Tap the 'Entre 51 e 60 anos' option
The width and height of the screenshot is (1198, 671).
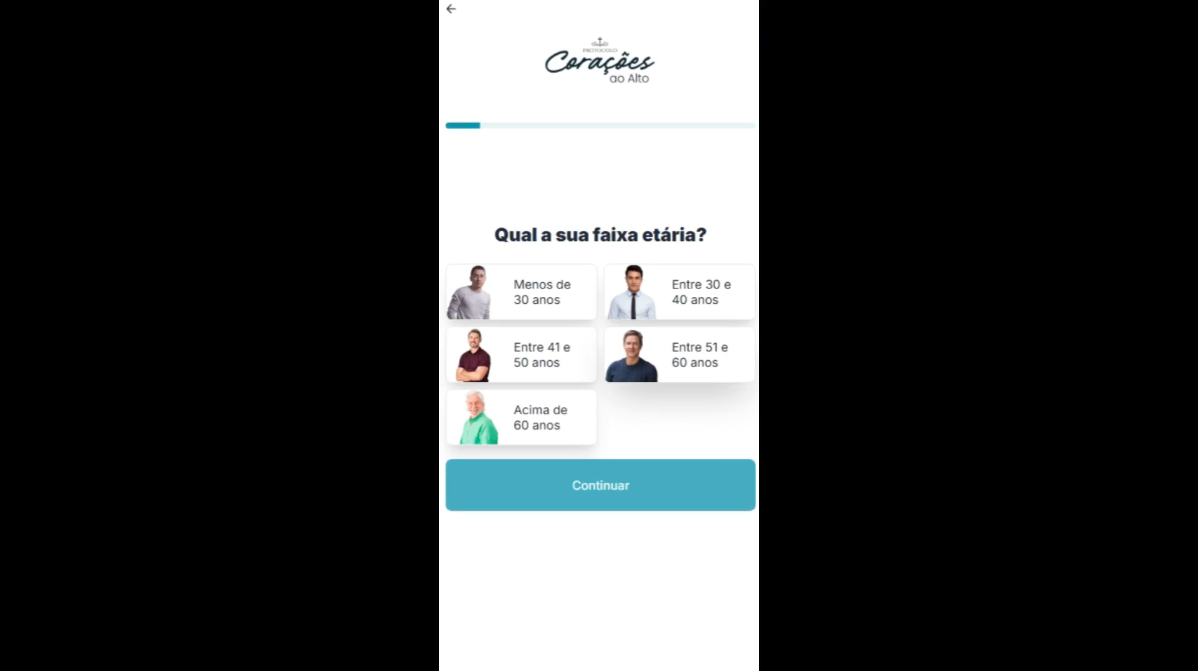tap(679, 355)
